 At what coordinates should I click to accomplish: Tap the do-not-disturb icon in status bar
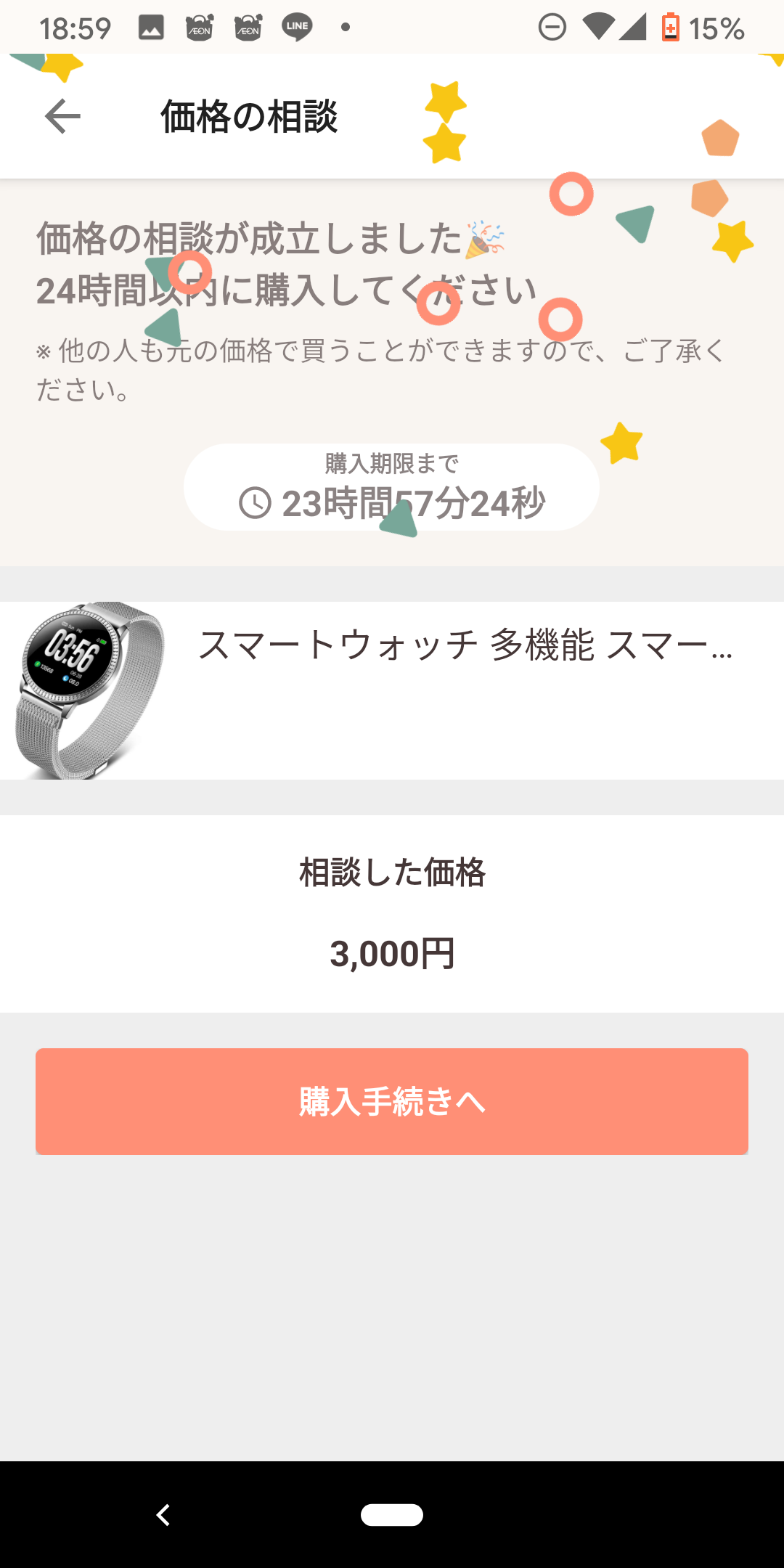[552, 28]
